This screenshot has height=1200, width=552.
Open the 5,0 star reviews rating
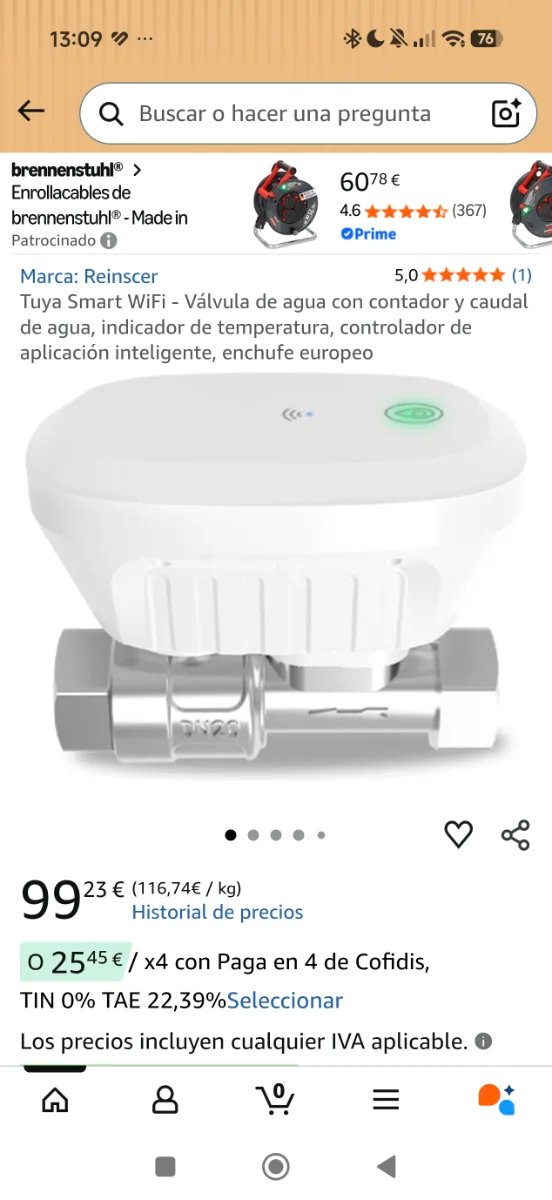point(463,275)
